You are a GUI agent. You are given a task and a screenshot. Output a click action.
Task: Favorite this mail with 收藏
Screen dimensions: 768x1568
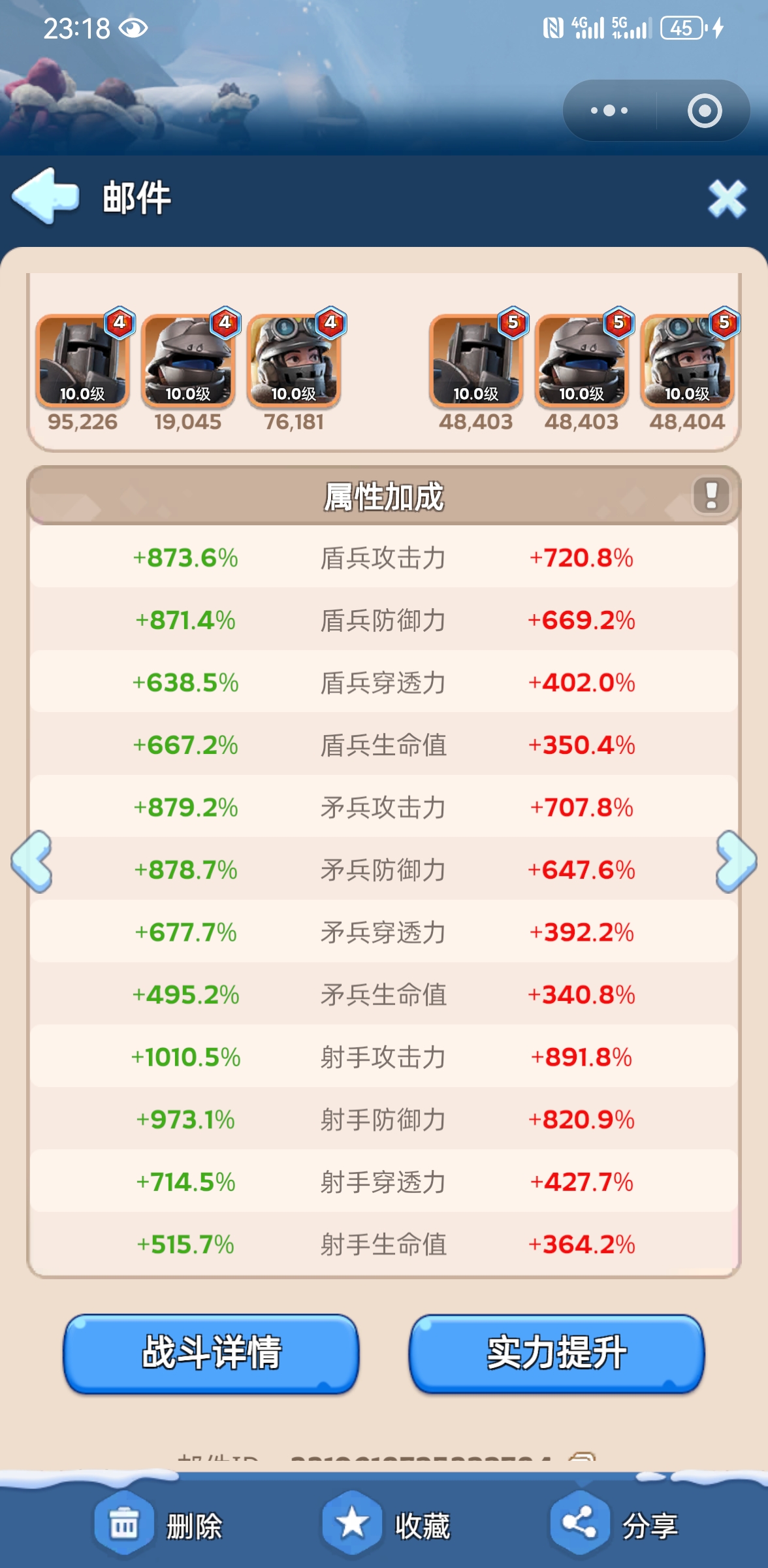tap(387, 1526)
